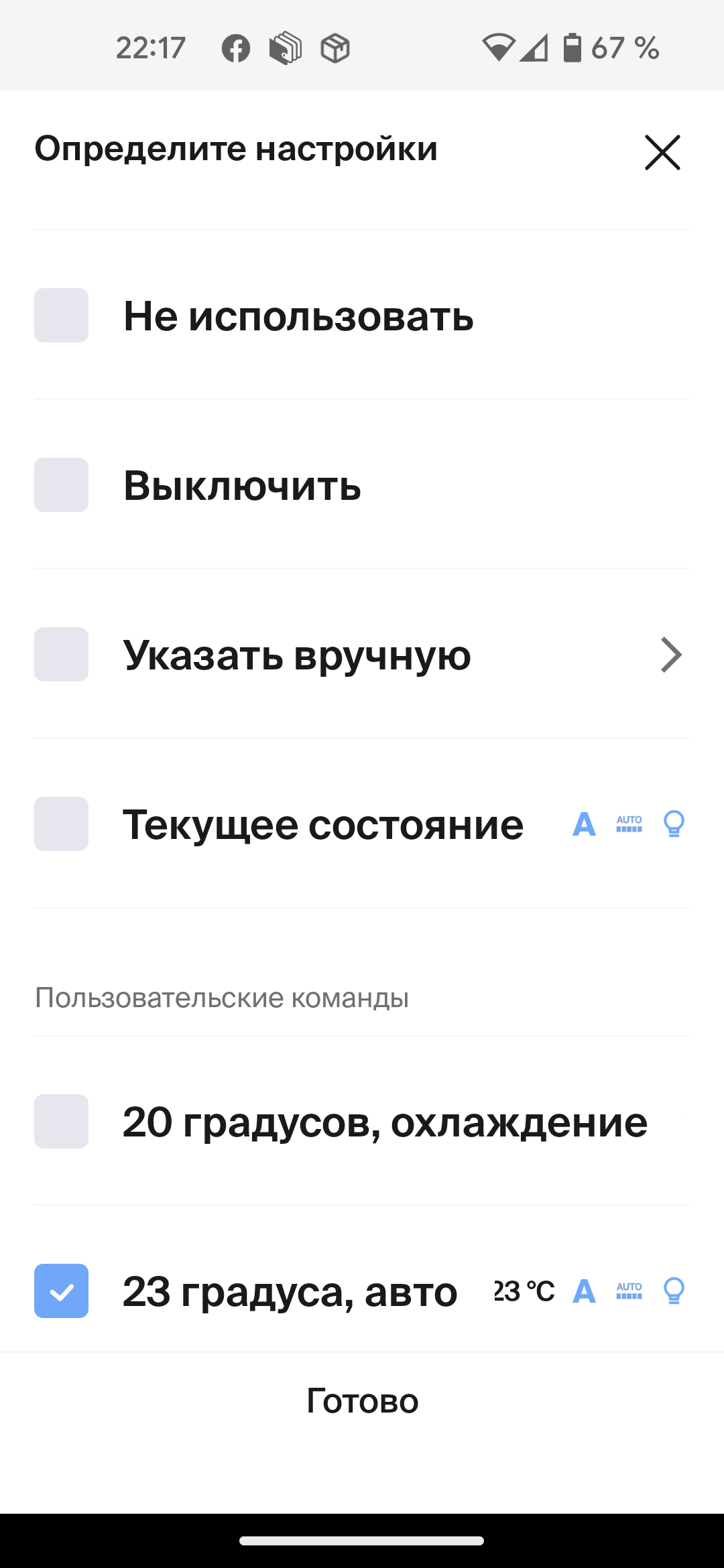
Task: Select 20 градусов, охлаждение command
Action: [62, 1122]
